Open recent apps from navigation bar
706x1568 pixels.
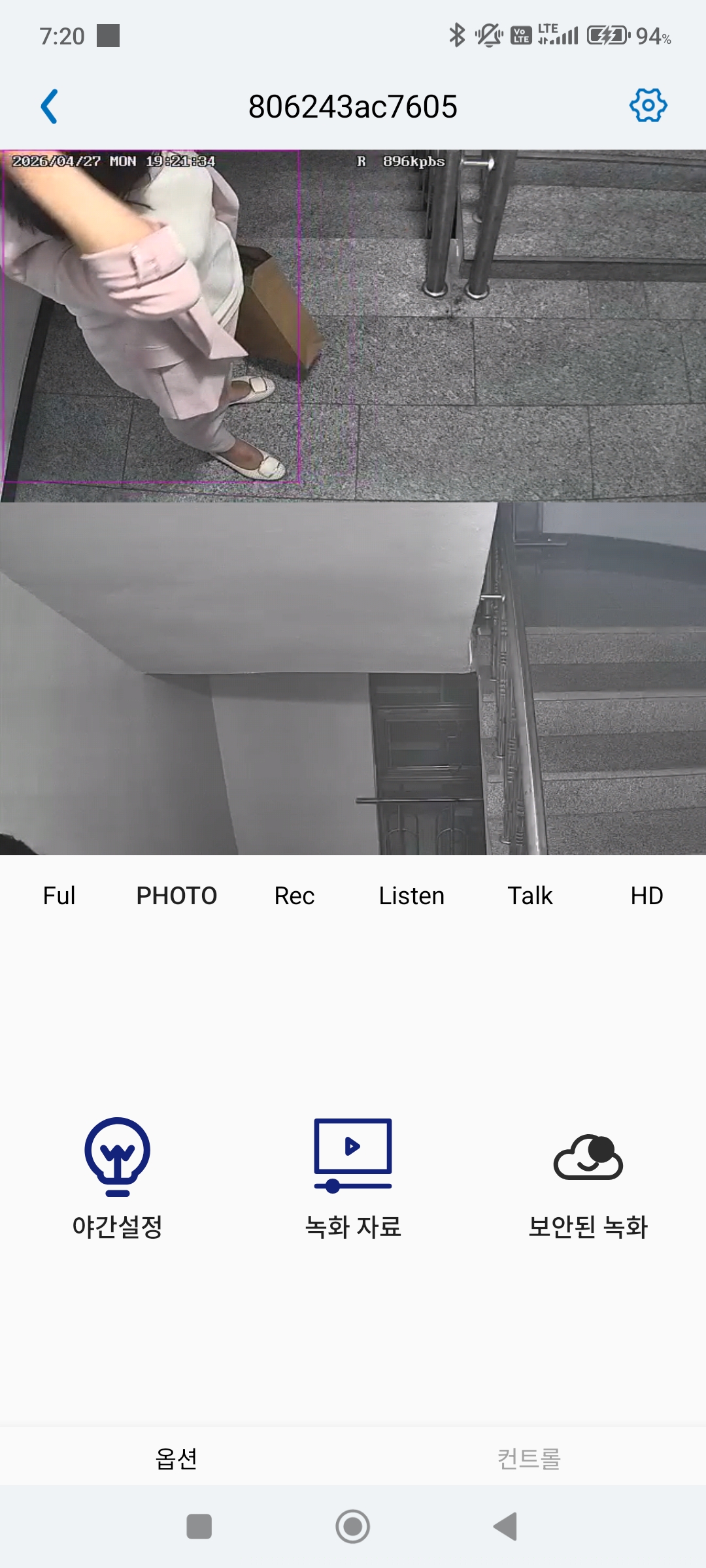[x=199, y=1527]
